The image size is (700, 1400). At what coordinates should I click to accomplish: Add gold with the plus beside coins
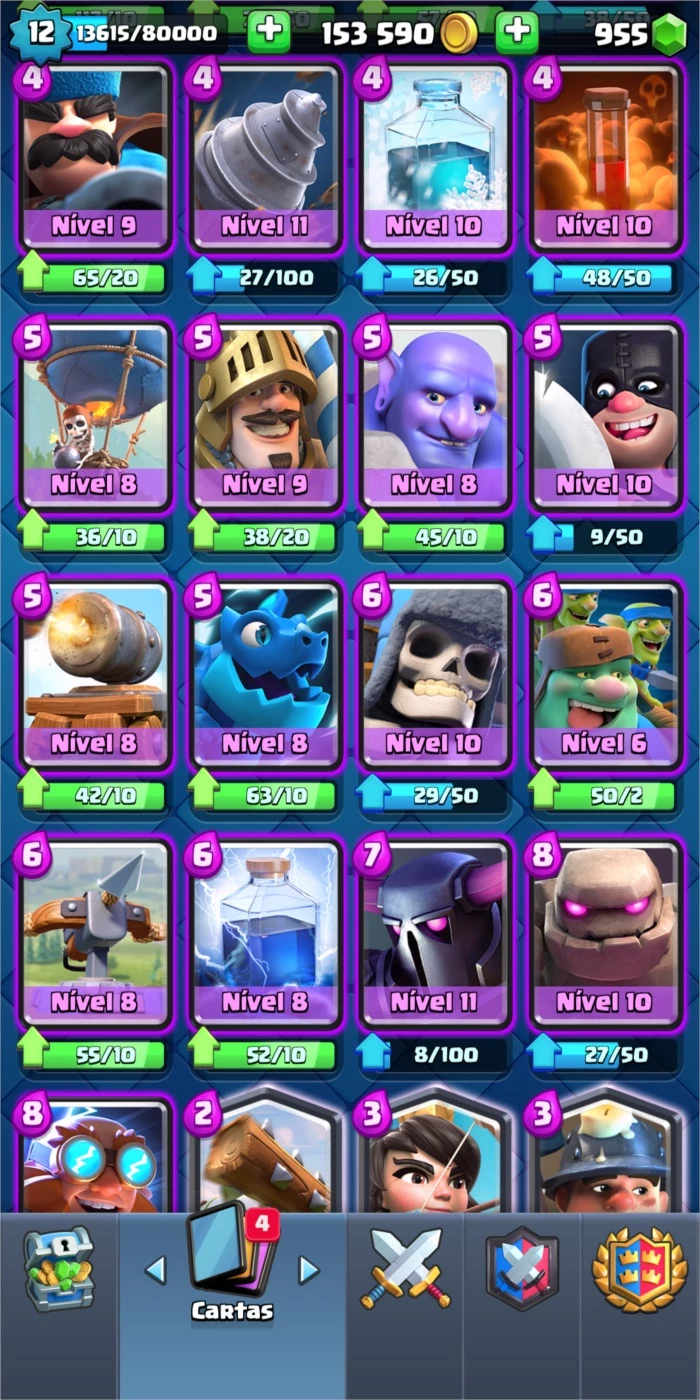click(516, 33)
